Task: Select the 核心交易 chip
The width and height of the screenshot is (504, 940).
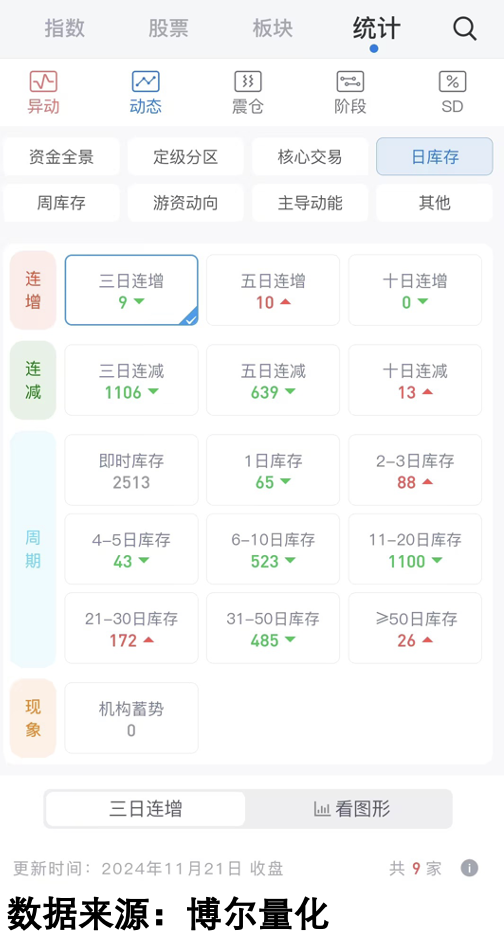Action: pos(310,157)
